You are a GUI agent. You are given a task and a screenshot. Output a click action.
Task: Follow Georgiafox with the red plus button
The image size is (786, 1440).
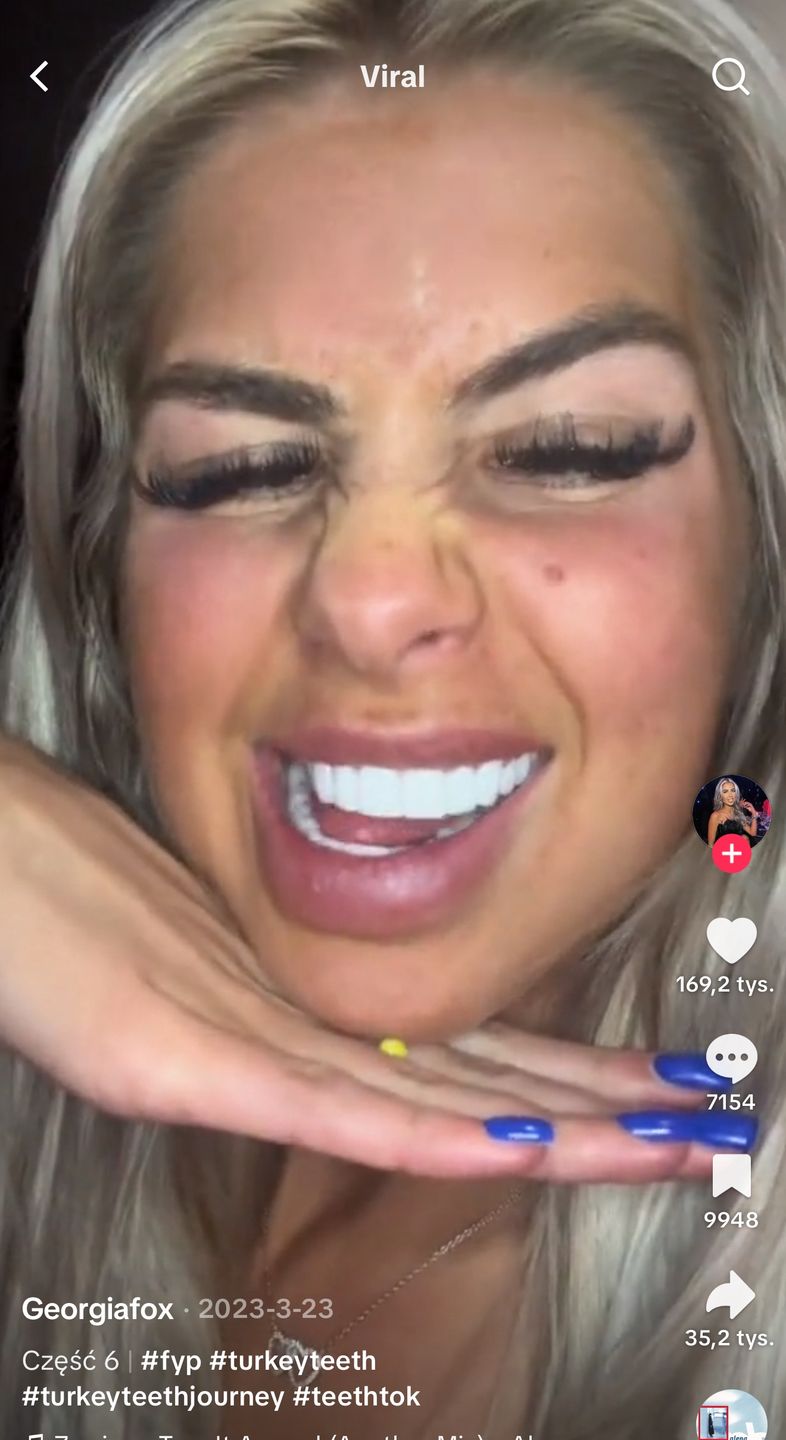pos(731,854)
